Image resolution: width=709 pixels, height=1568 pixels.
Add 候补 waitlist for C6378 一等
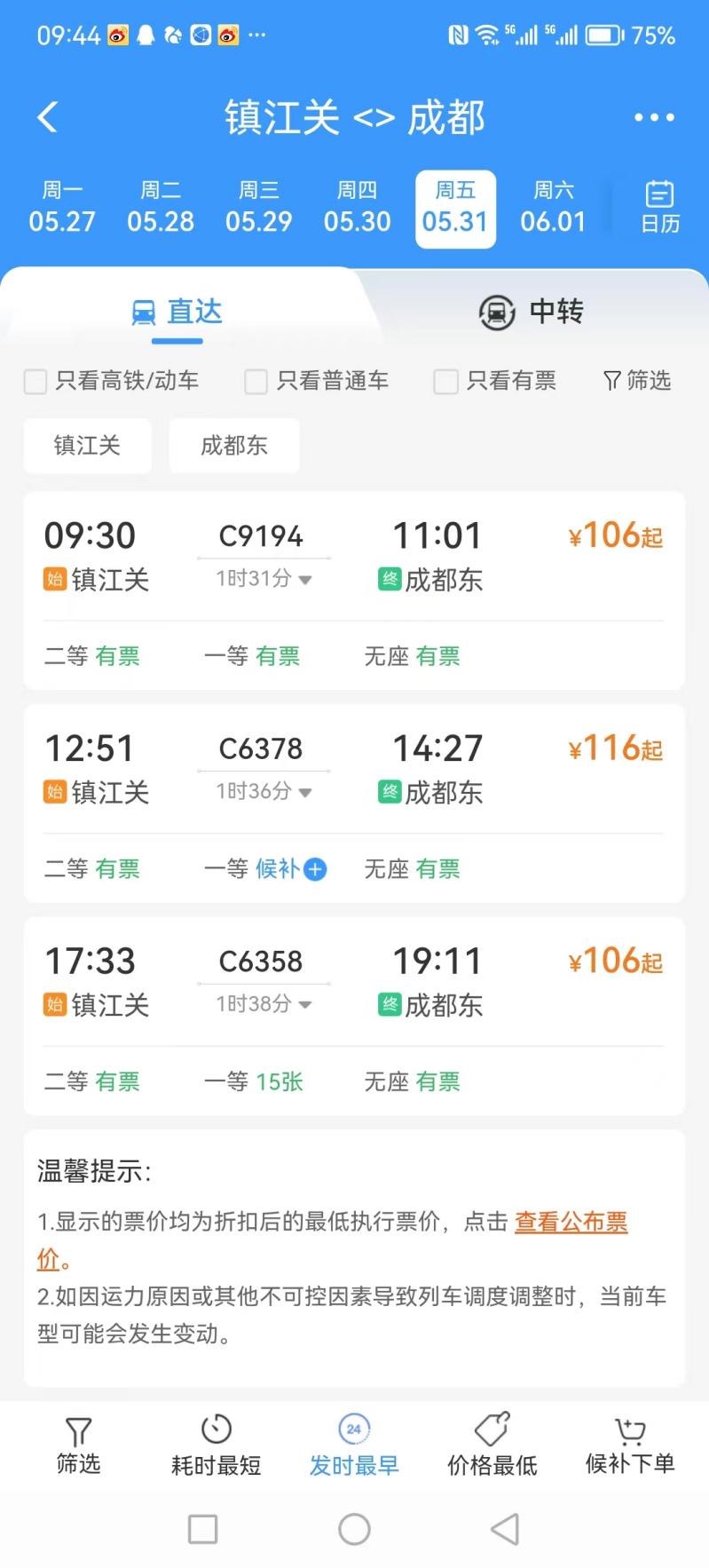289,869
